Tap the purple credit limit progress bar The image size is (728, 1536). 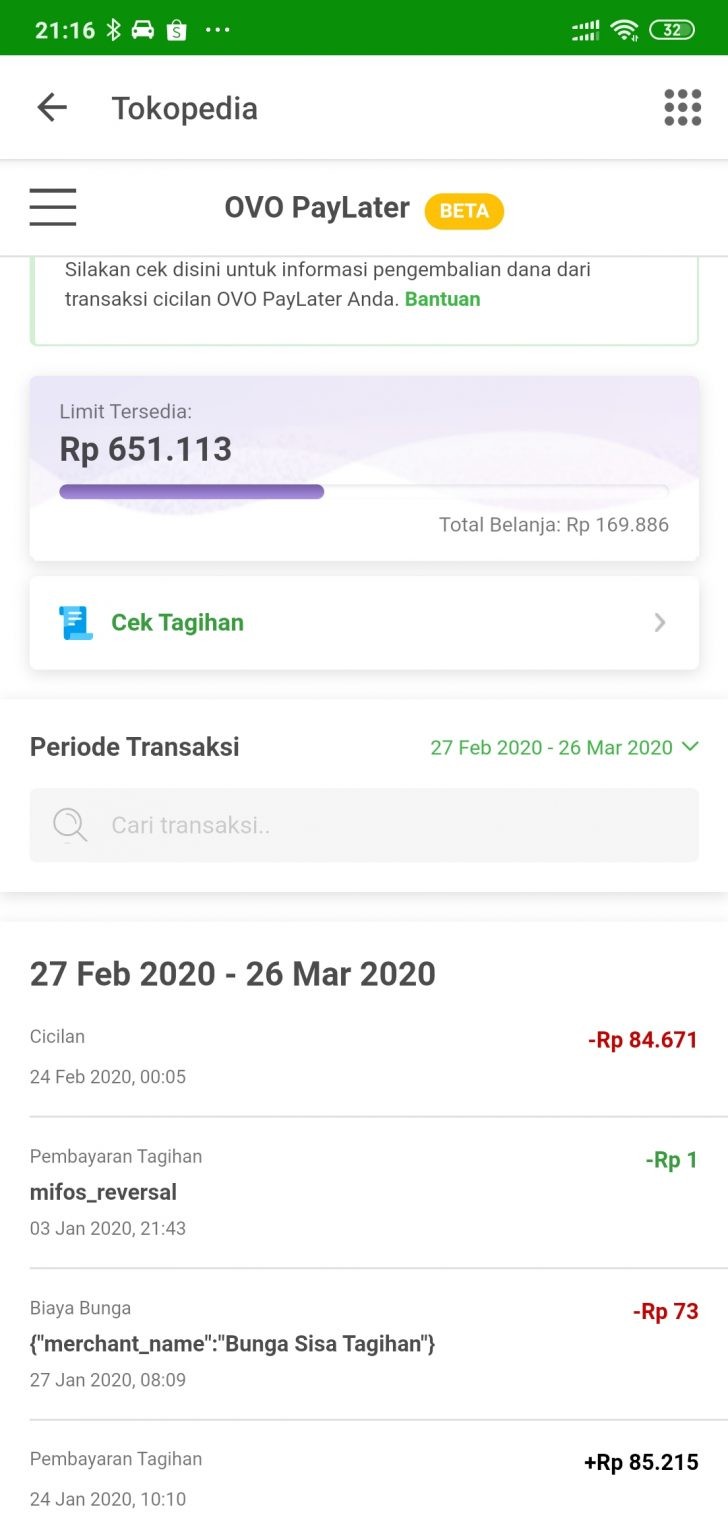[x=191, y=491]
